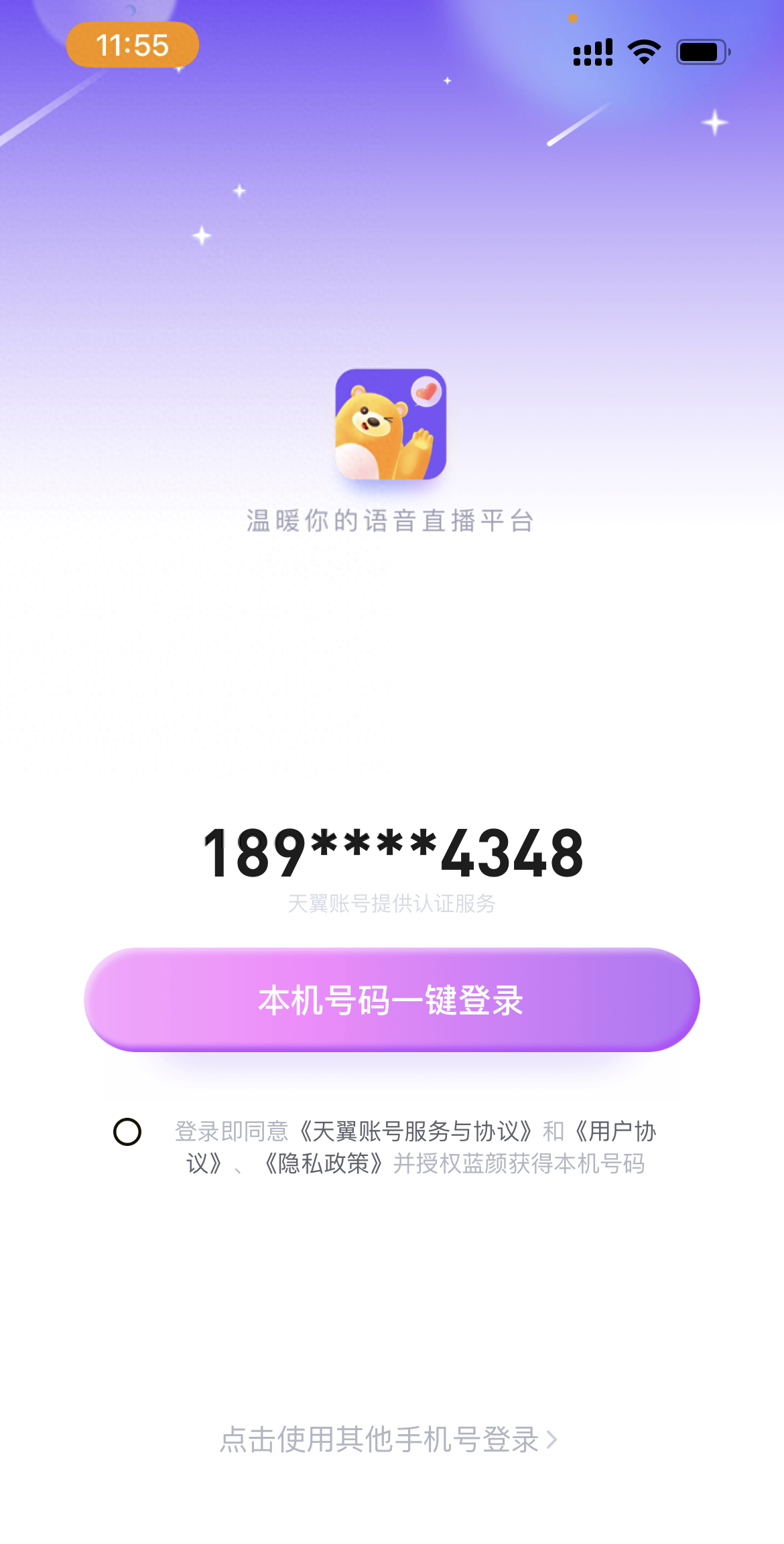Check the agreement consent circle

(x=127, y=1132)
